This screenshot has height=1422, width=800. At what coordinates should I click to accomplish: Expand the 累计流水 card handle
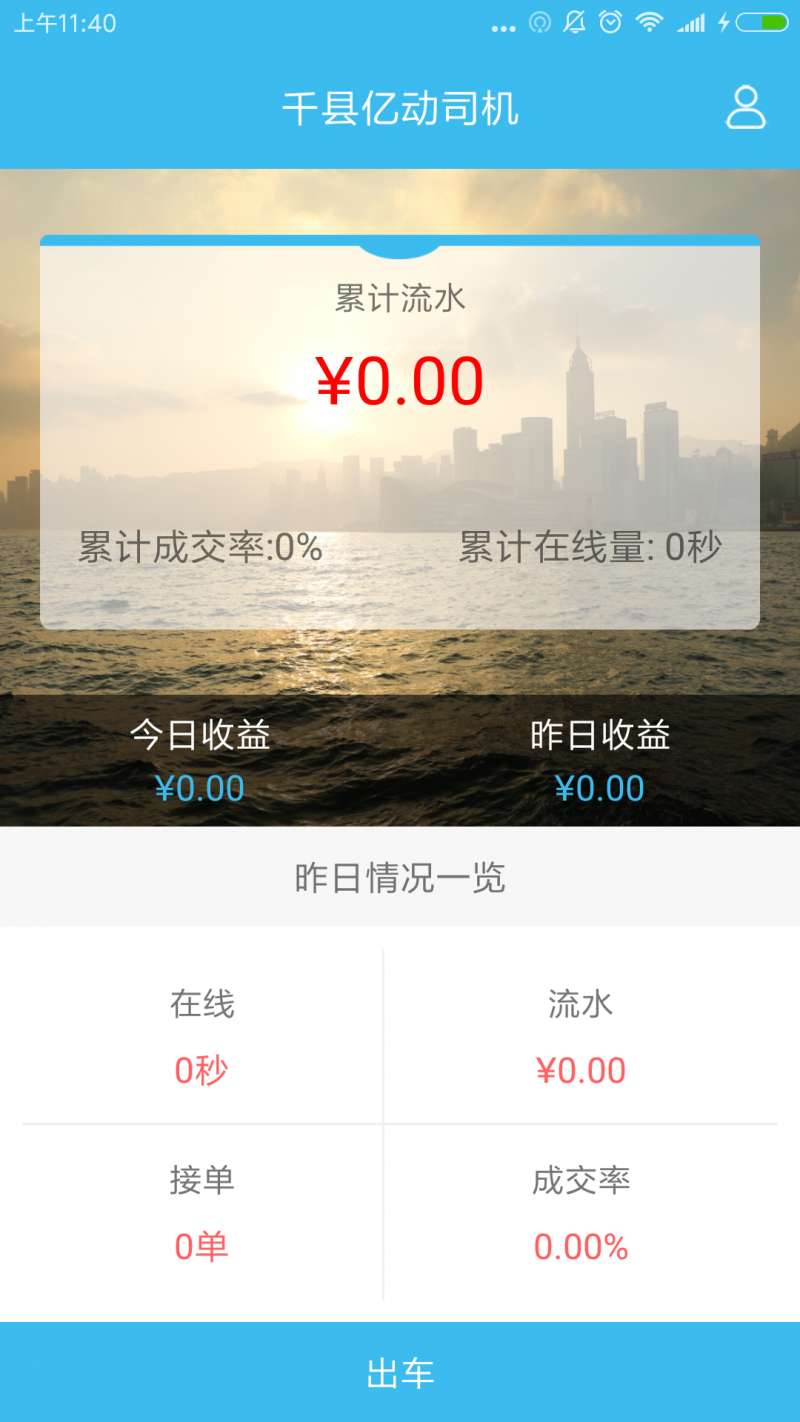[400, 248]
